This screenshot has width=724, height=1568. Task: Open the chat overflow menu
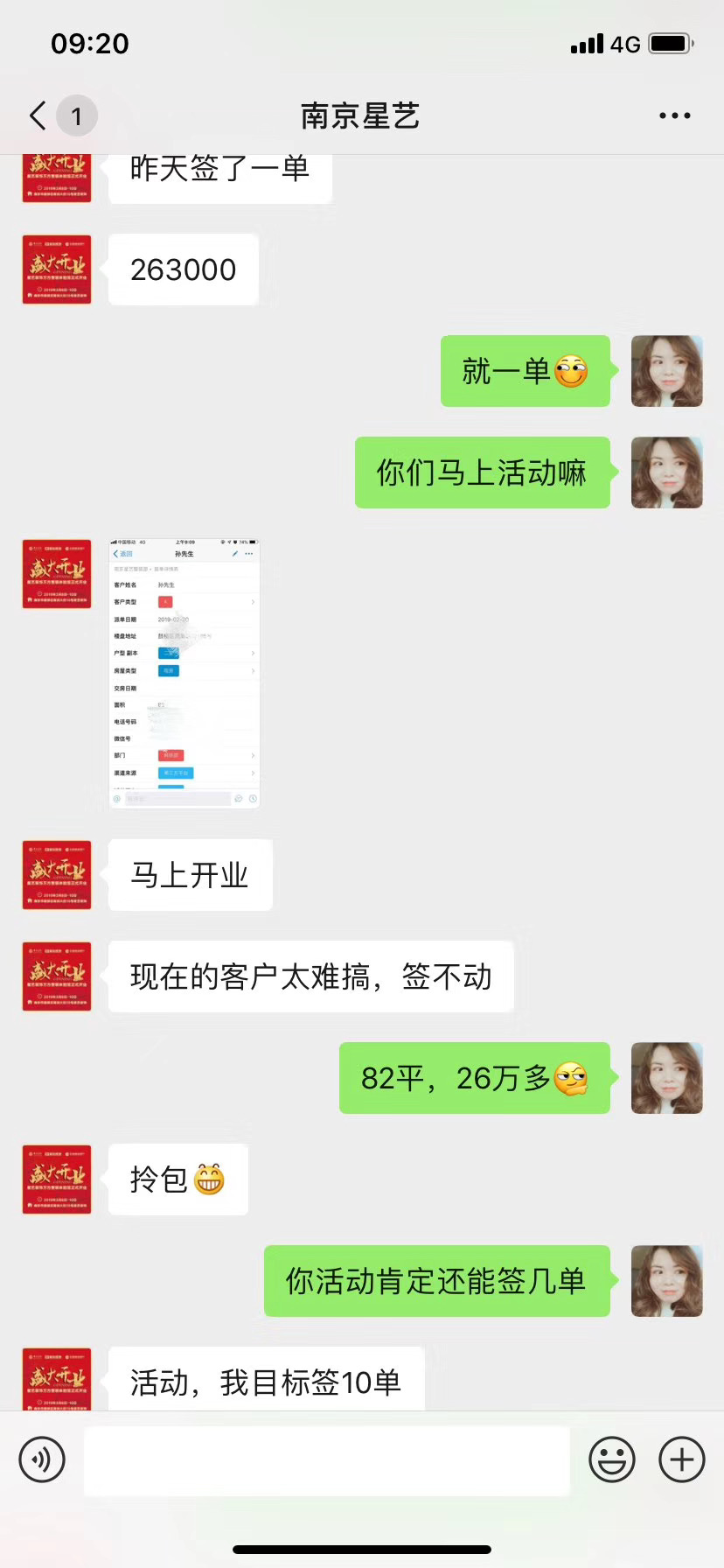coord(674,115)
